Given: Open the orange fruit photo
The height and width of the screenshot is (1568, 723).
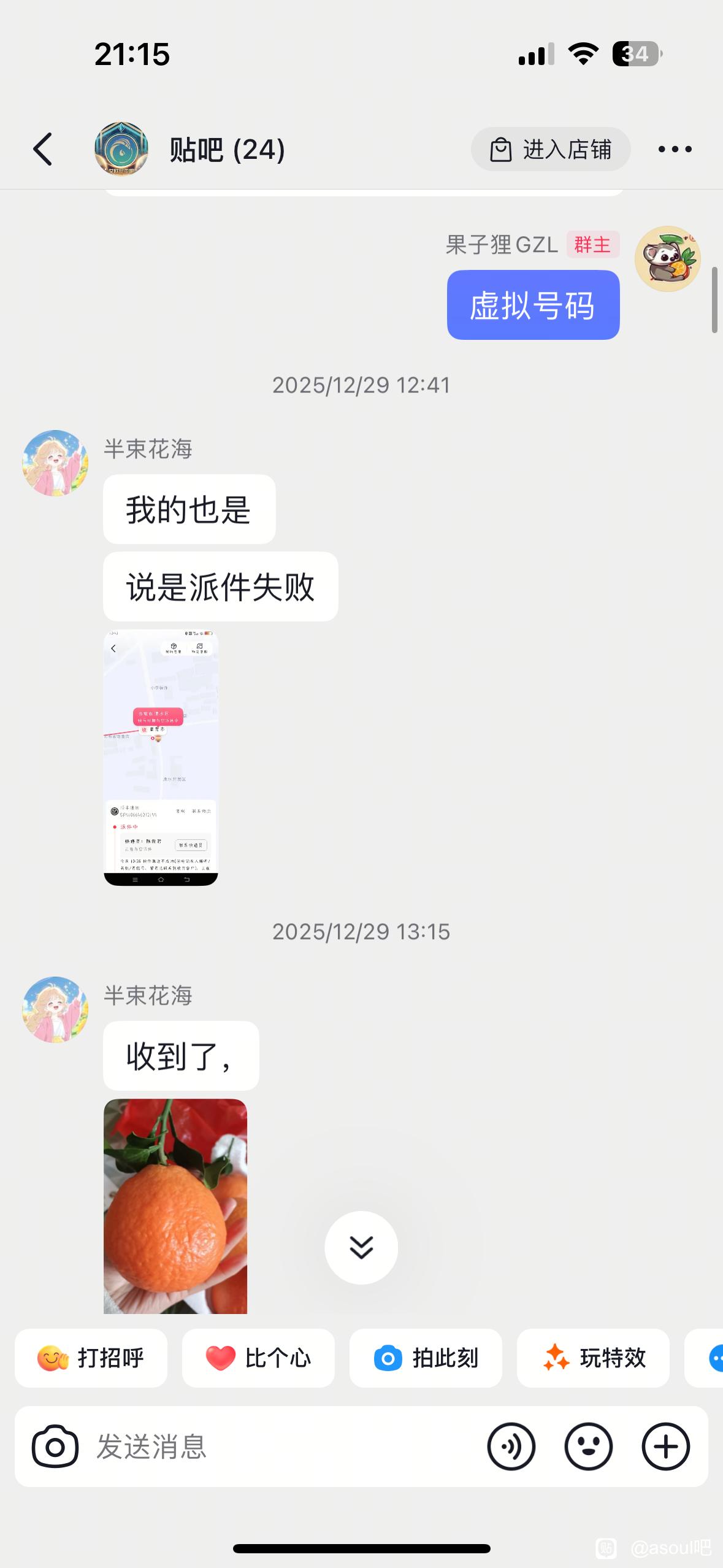Looking at the screenshot, I should click(x=175, y=1205).
